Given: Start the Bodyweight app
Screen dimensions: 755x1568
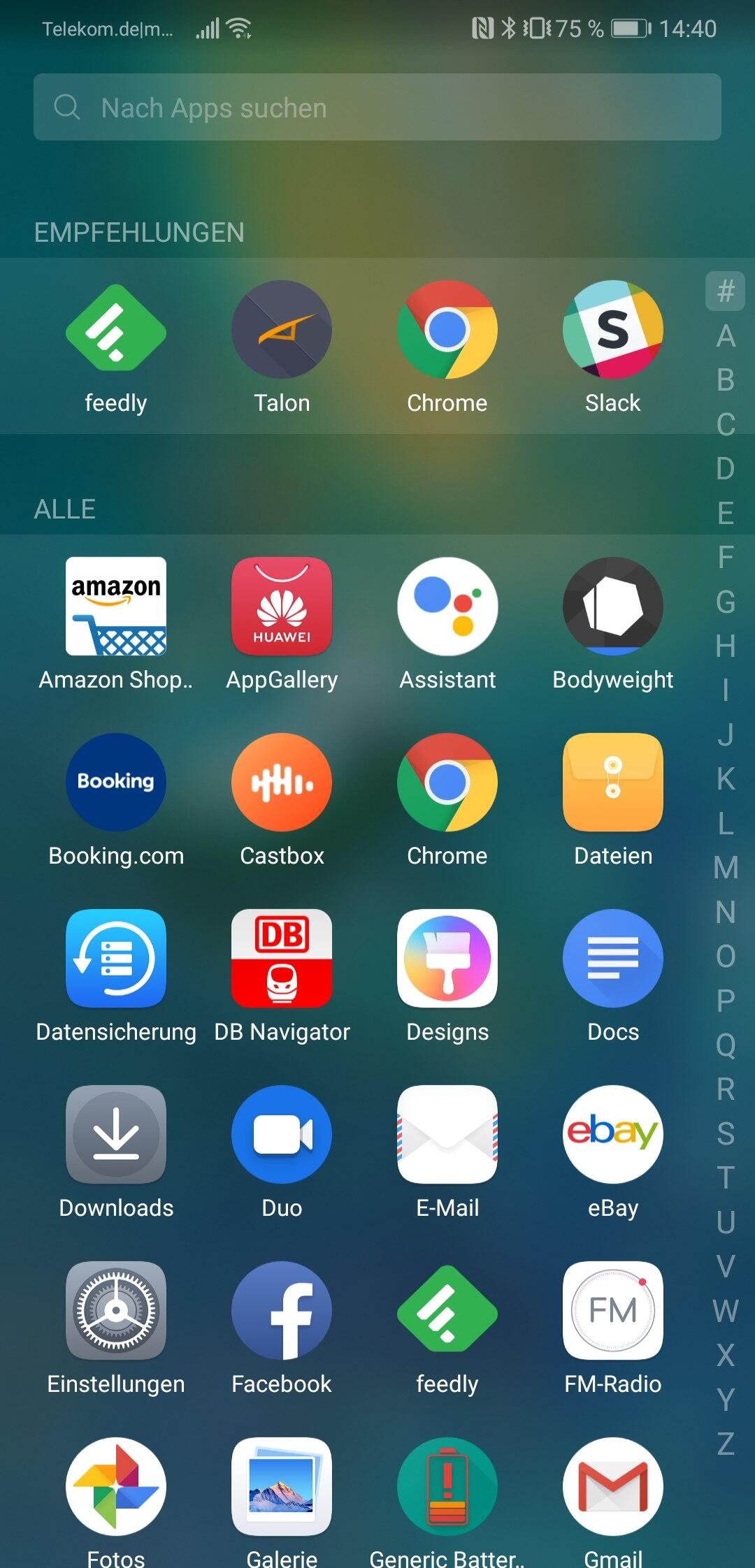Looking at the screenshot, I should tap(612, 607).
